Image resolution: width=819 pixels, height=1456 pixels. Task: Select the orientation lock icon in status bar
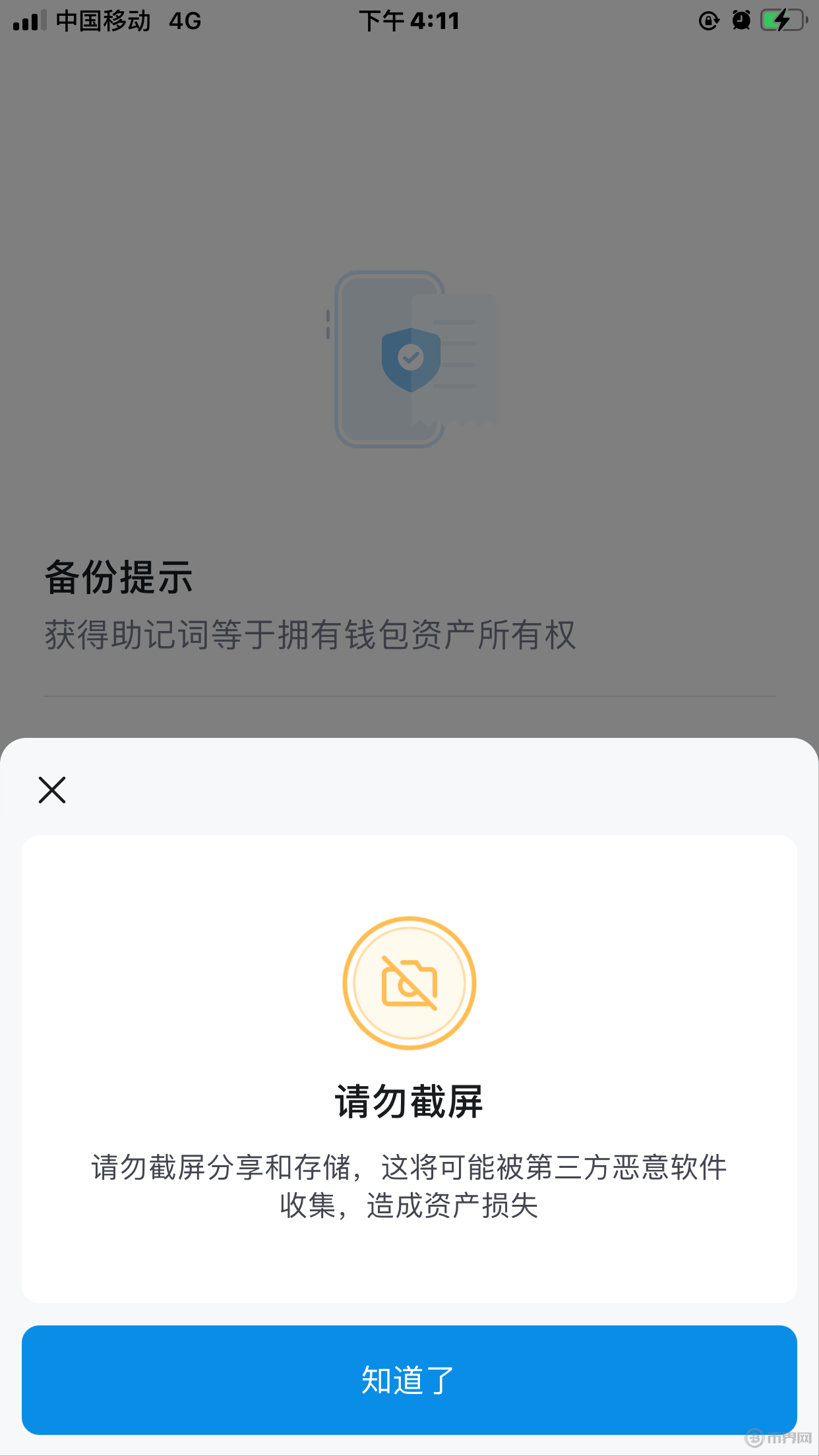707,22
